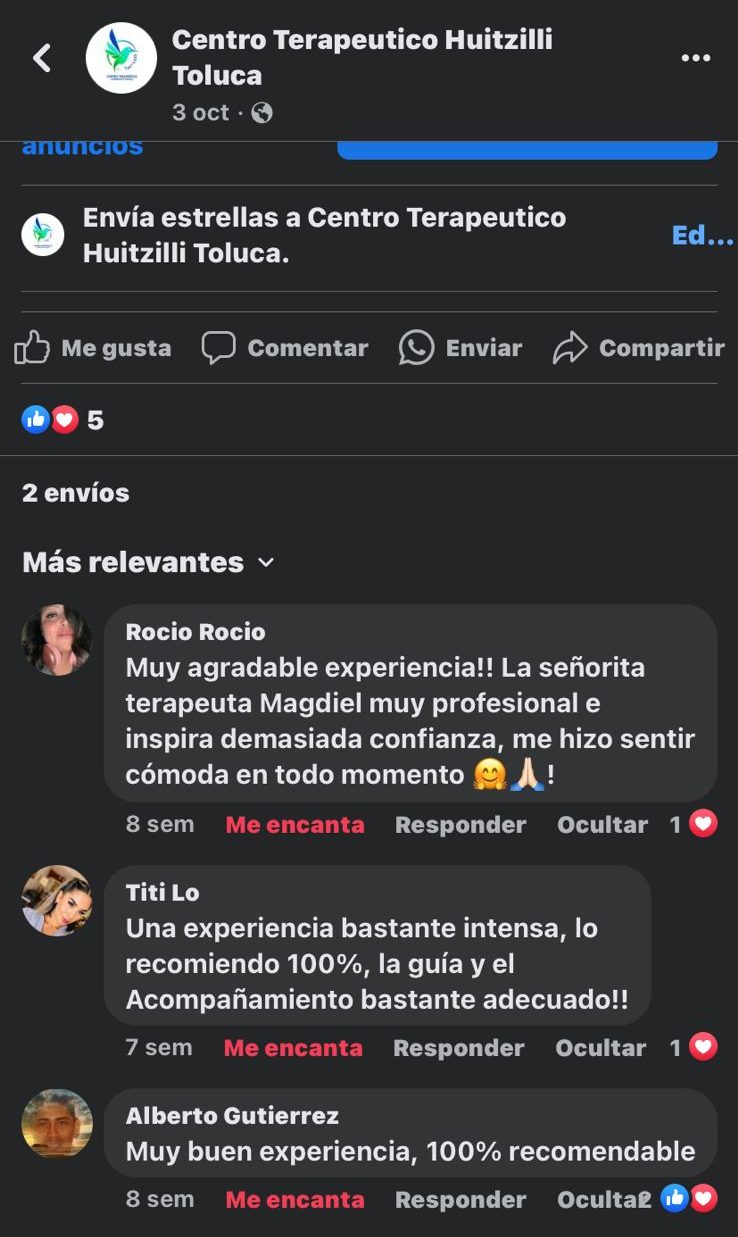The height and width of the screenshot is (1237, 738).
Task: View the 5 post reactions
Action: pyautogui.click(x=62, y=420)
